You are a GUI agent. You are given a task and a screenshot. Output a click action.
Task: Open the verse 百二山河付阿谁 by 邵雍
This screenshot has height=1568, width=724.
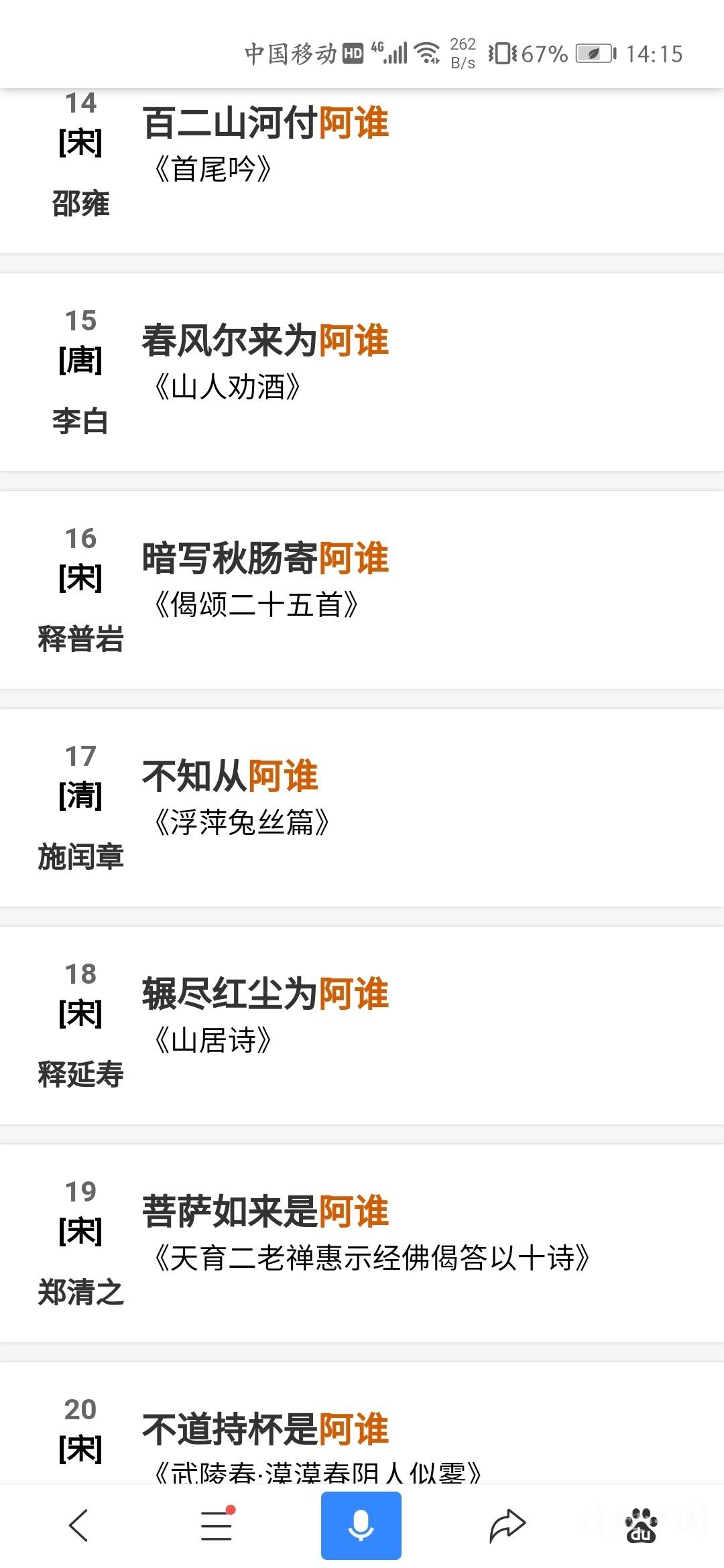(x=265, y=123)
